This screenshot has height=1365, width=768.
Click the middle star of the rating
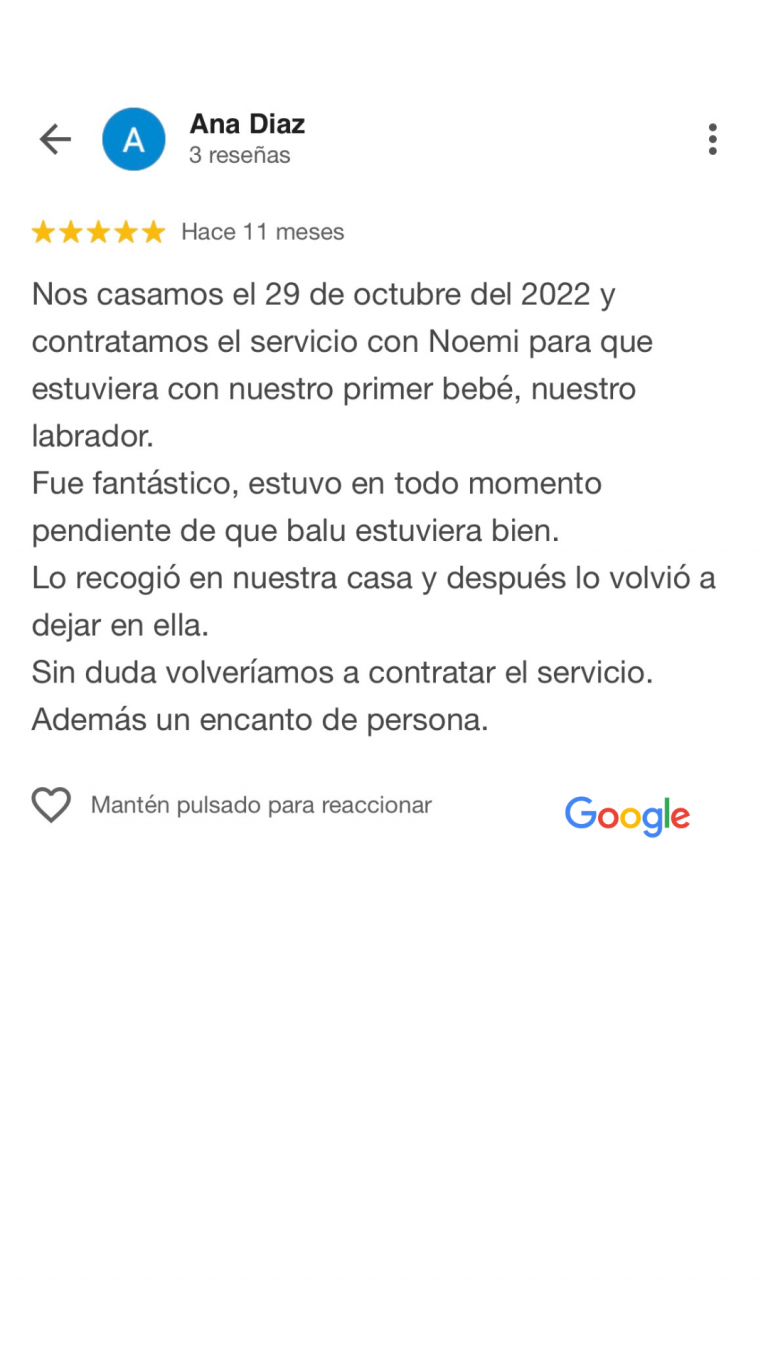tap(98, 231)
